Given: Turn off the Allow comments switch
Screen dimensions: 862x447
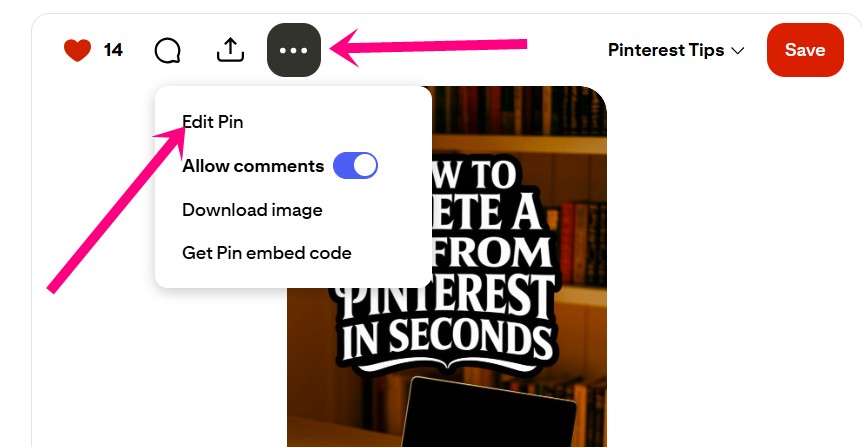Looking at the screenshot, I should (x=355, y=166).
